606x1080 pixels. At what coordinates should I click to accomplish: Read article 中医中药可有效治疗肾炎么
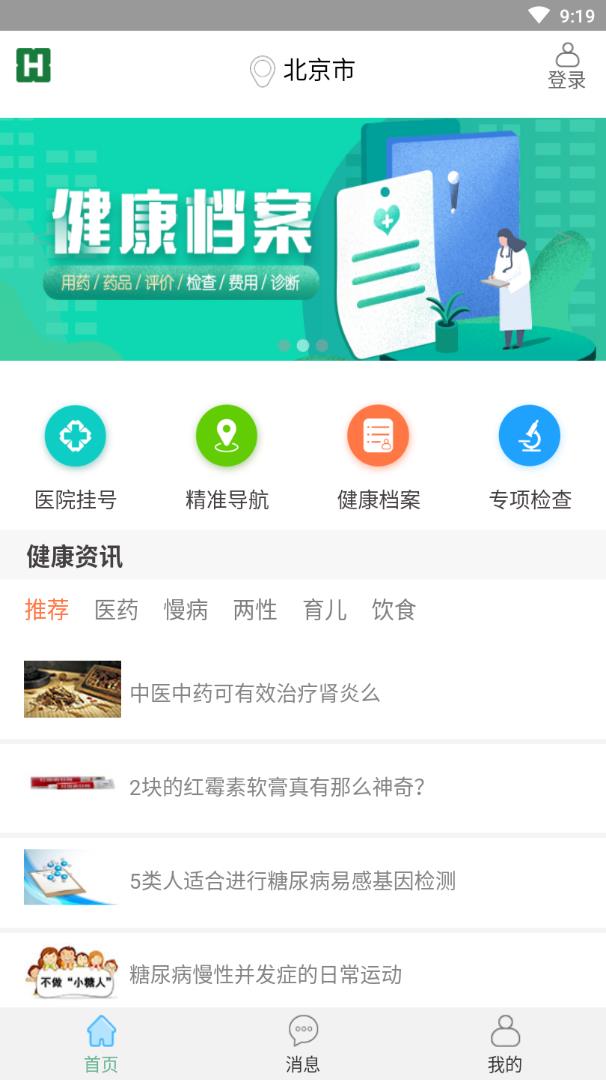(255, 693)
